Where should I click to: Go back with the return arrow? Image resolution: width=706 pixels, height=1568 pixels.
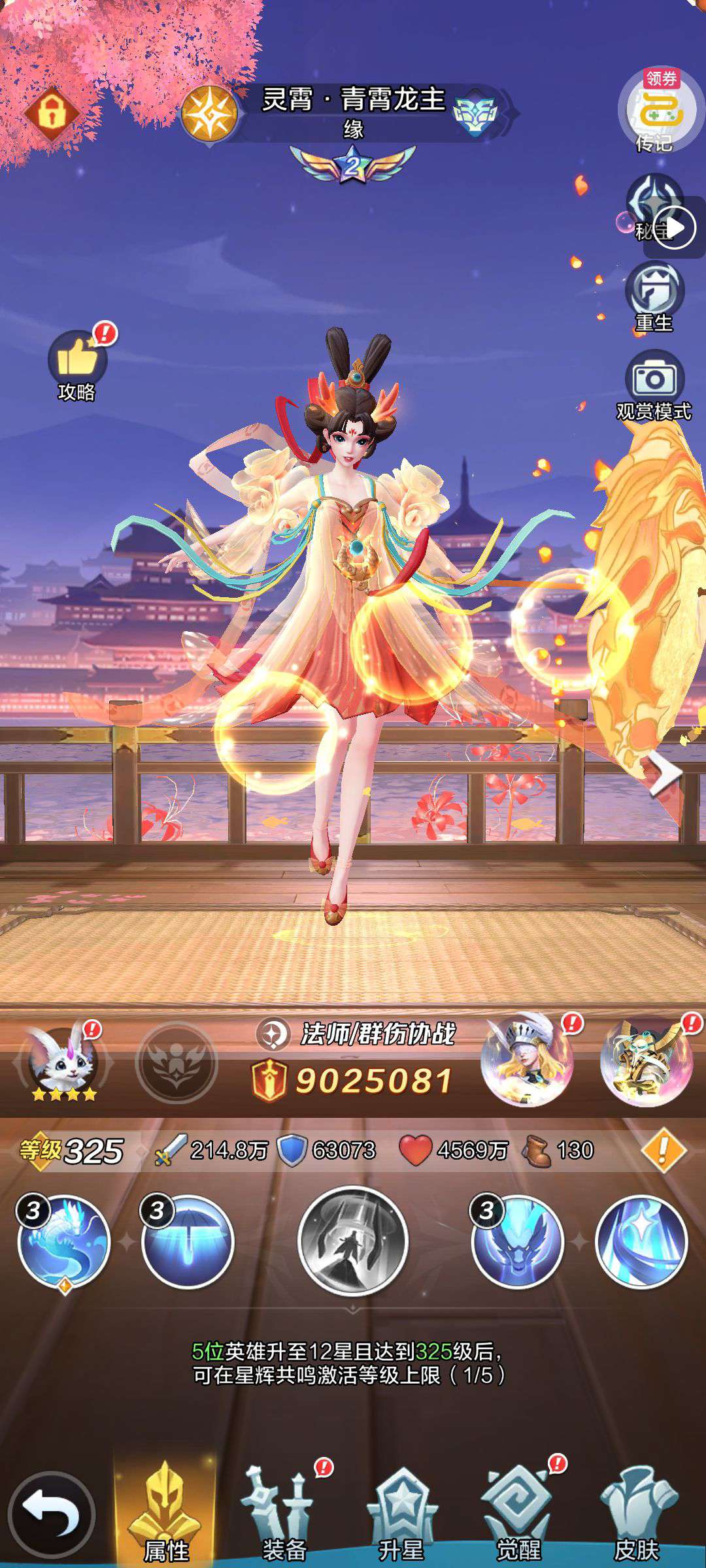(x=51, y=1514)
